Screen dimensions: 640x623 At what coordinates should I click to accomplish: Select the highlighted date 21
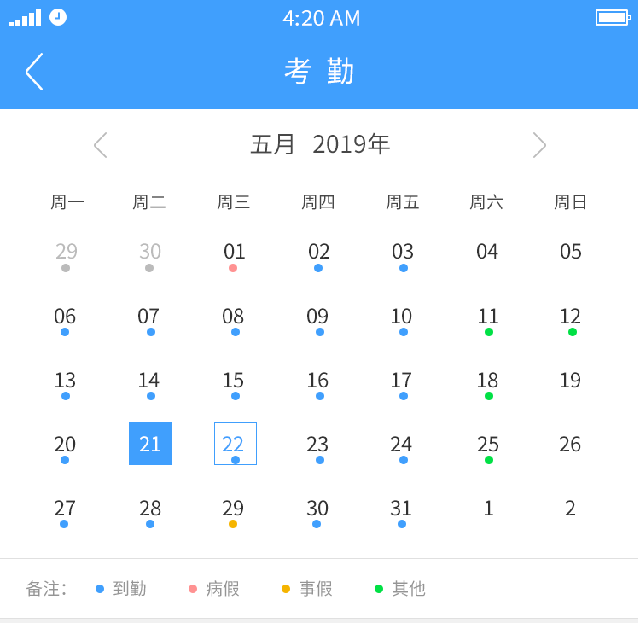[x=150, y=444]
